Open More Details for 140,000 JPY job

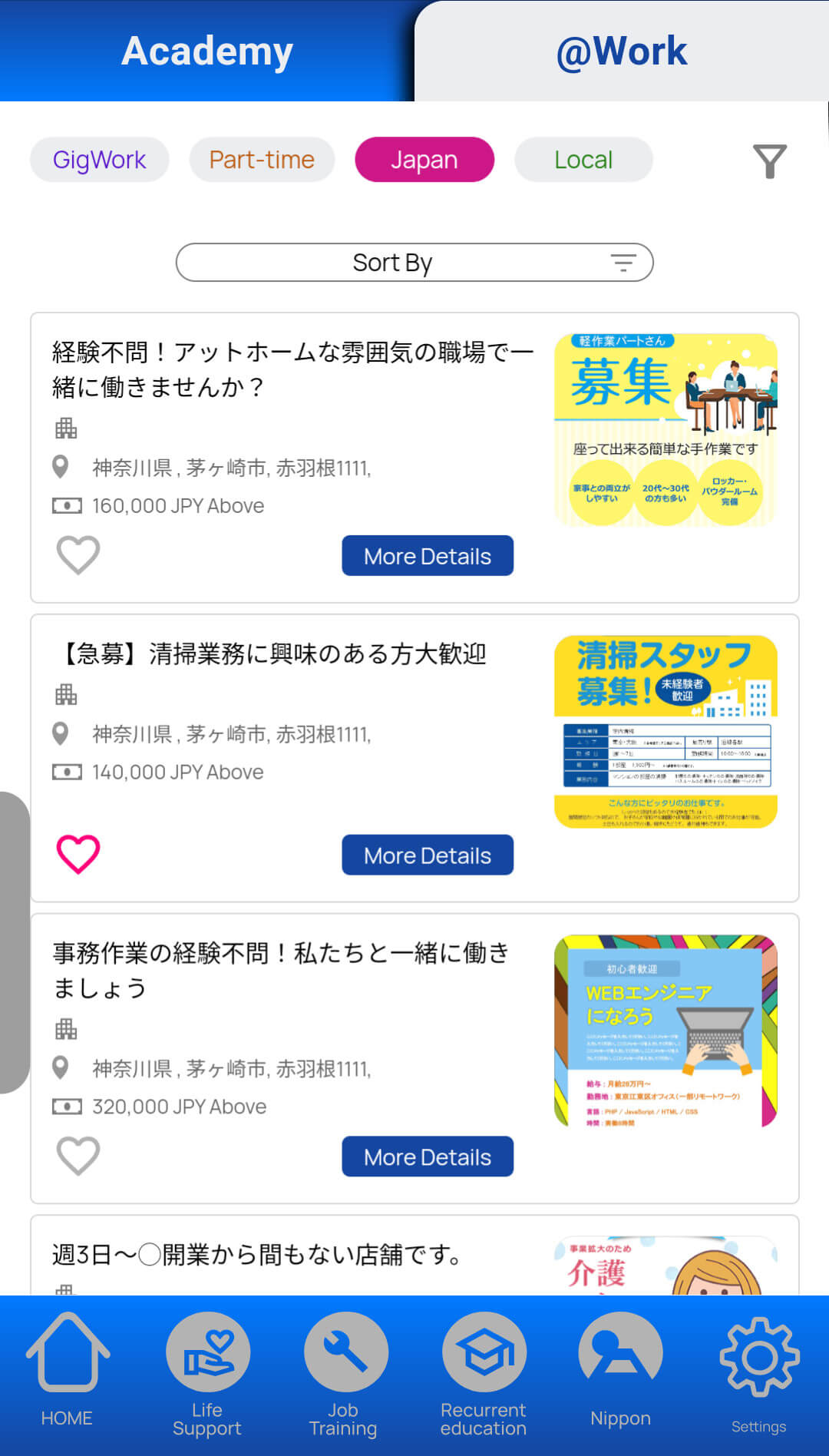click(x=428, y=855)
